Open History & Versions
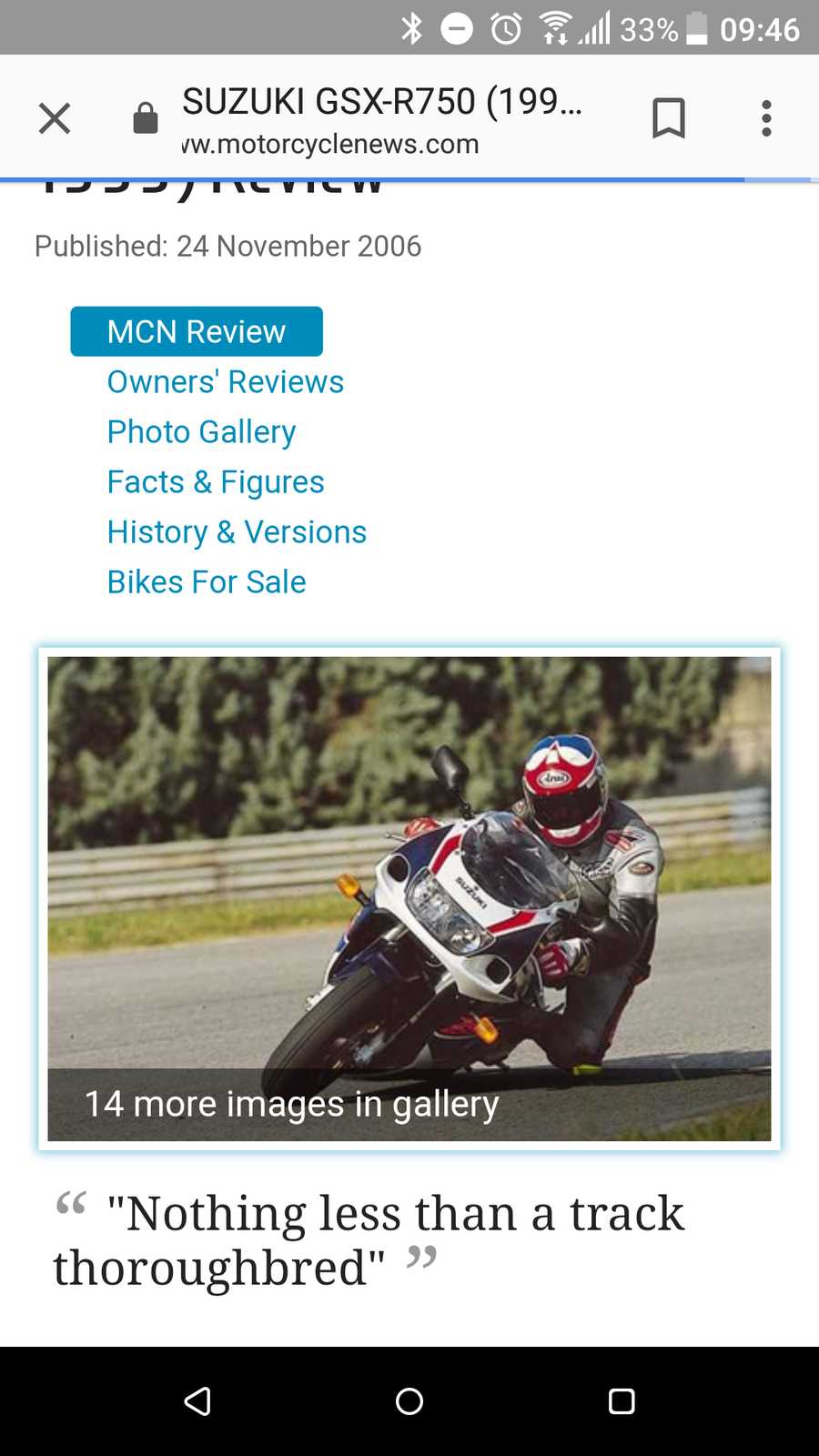This screenshot has height=1456, width=819. pos(237,532)
